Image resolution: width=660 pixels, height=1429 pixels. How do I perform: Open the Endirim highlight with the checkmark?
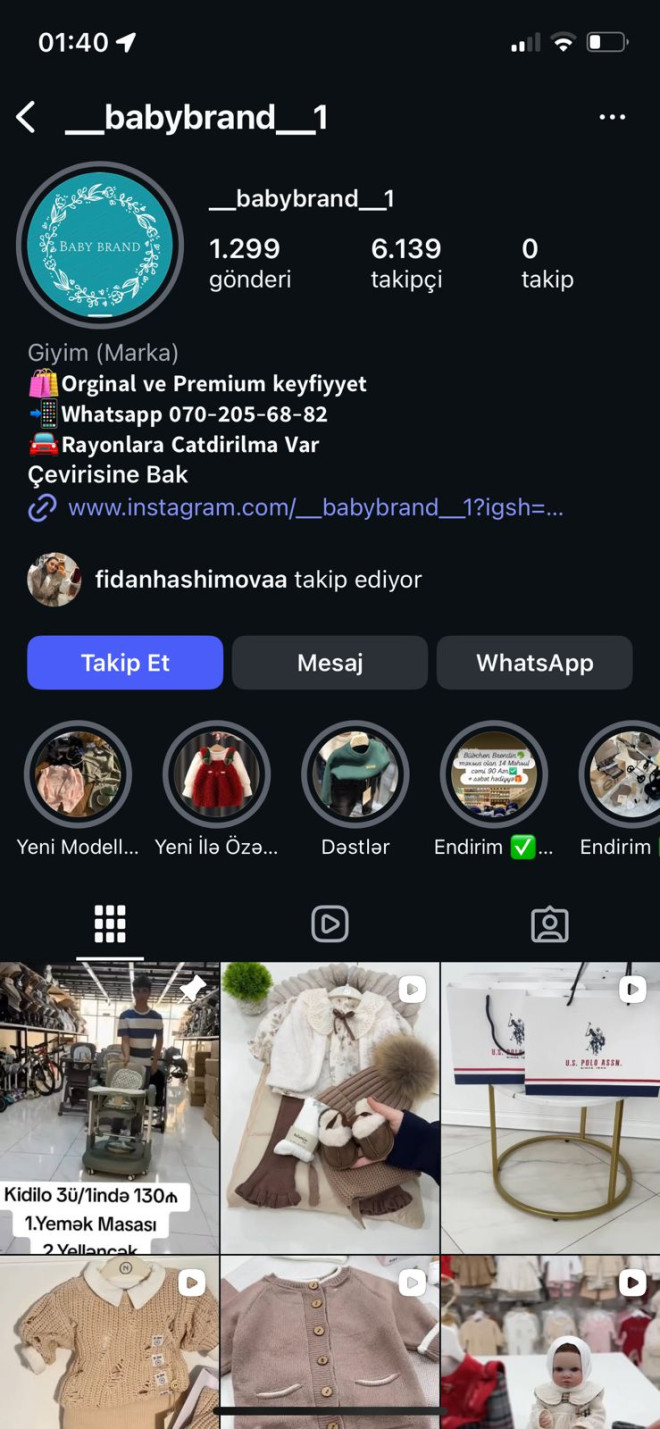494,774
